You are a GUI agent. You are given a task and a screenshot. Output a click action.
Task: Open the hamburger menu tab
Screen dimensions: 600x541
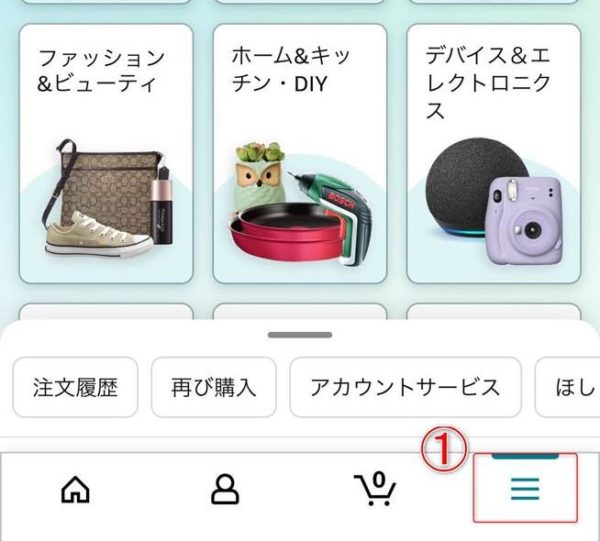click(525, 489)
